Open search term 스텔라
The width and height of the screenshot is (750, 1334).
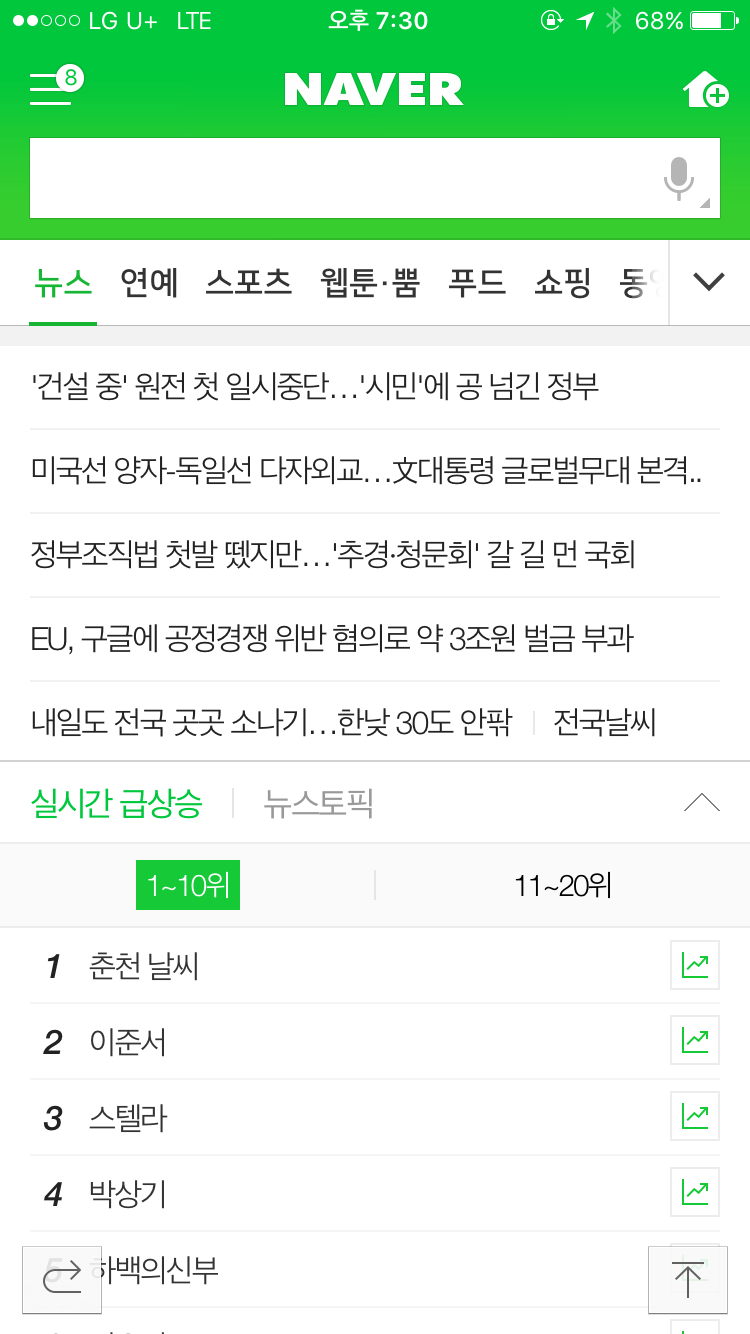pos(128,1118)
